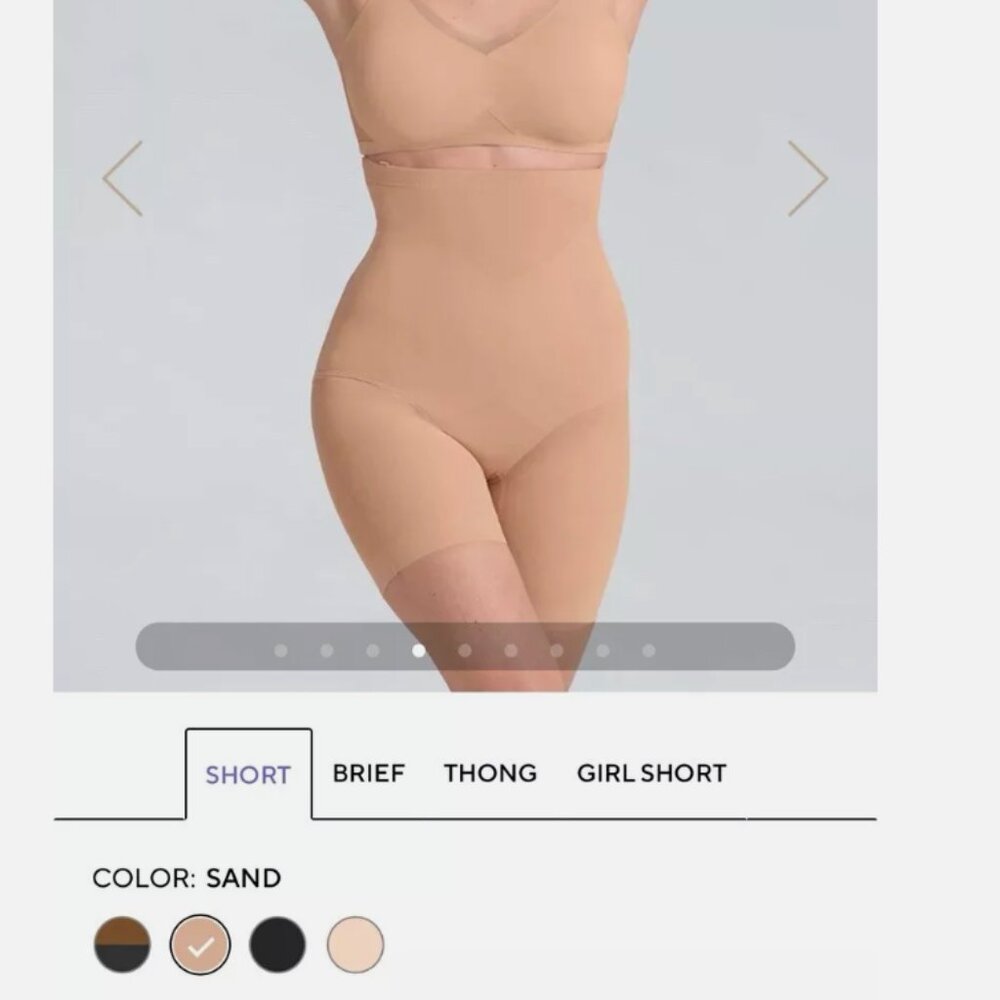Jump to the last carousel dot
The width and height of the screenshot is (1000, 1000).
649,650
